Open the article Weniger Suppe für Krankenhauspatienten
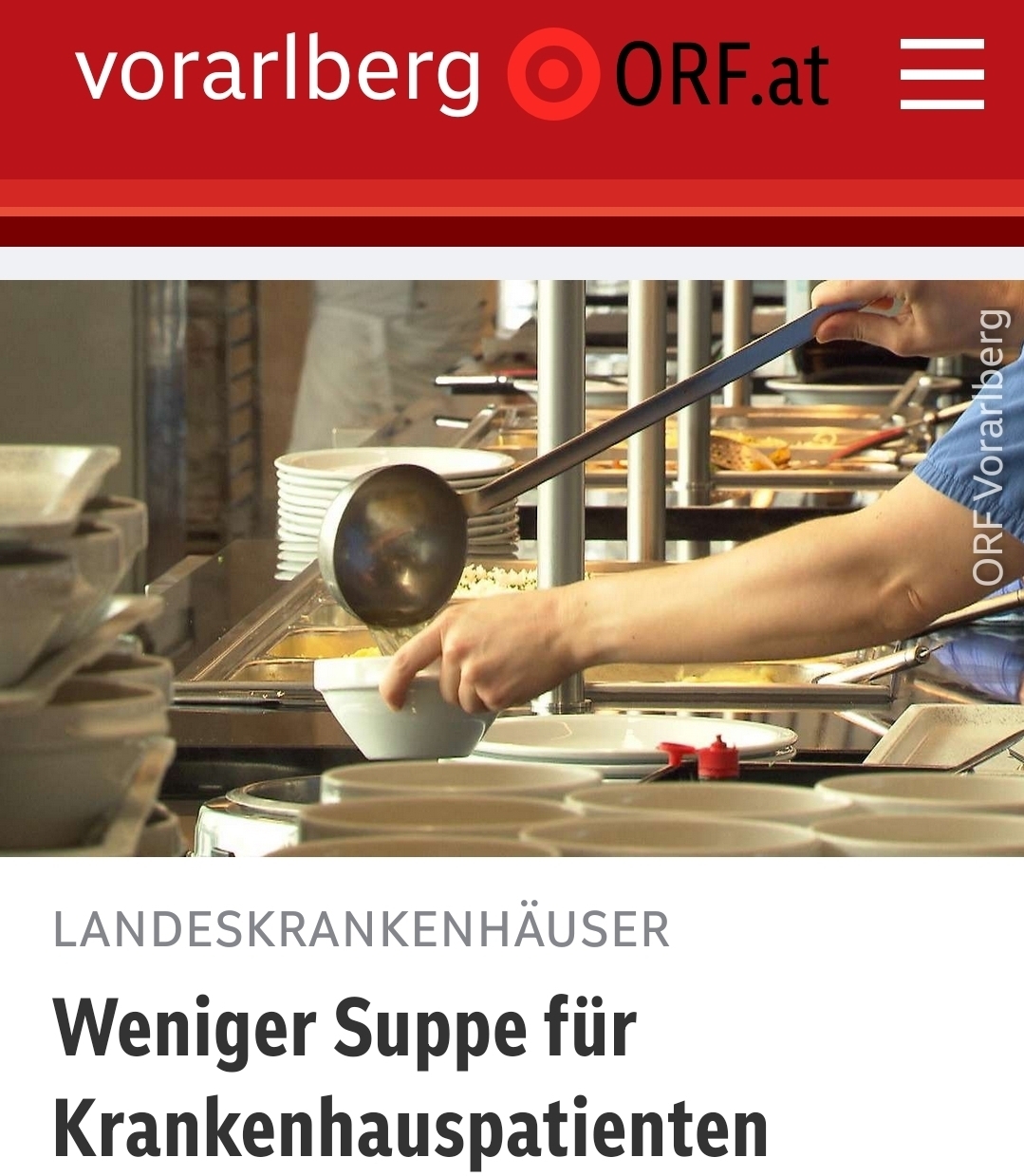Image resolution: width=1024 pixels, height=1176 pixels. (410, 1078)
